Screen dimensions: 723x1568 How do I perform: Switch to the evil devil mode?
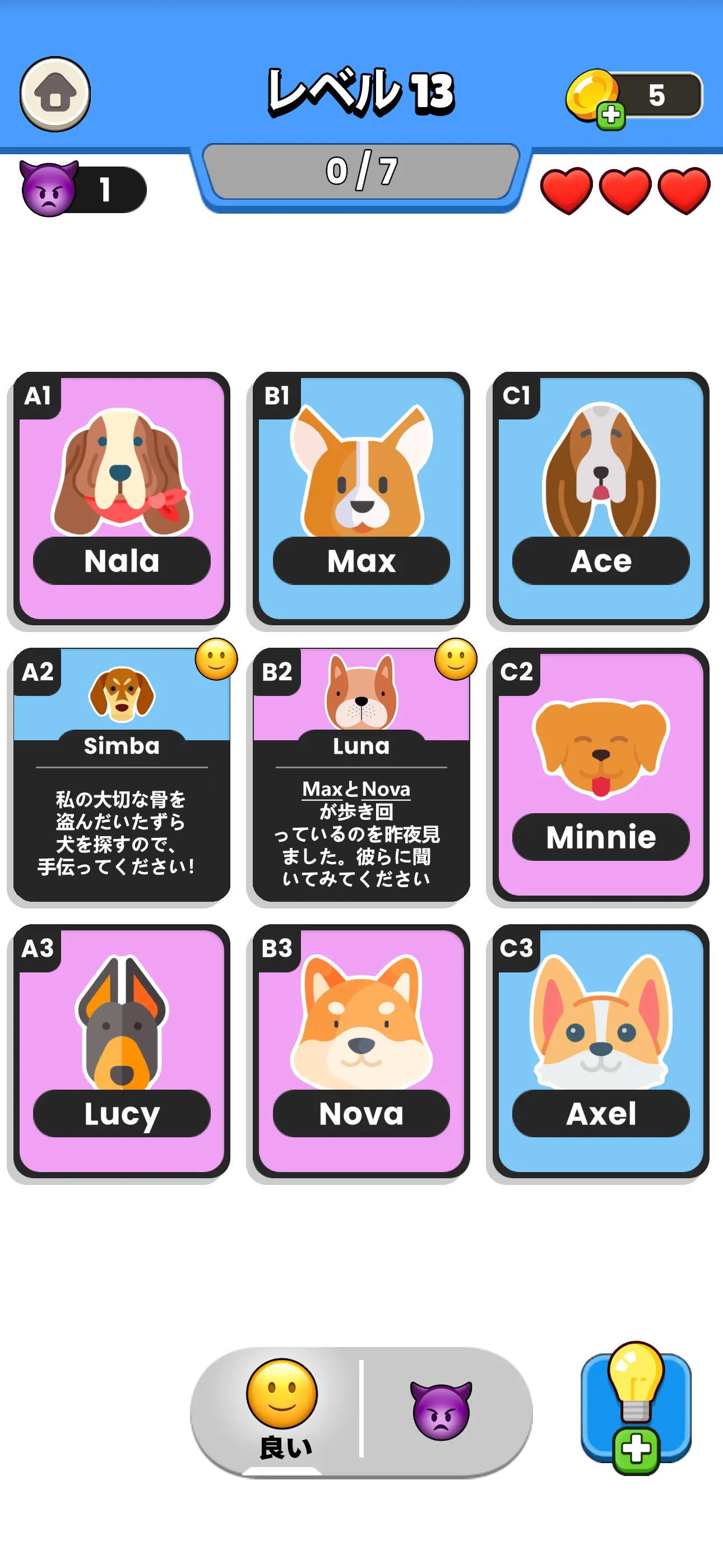coord(441,1410)
